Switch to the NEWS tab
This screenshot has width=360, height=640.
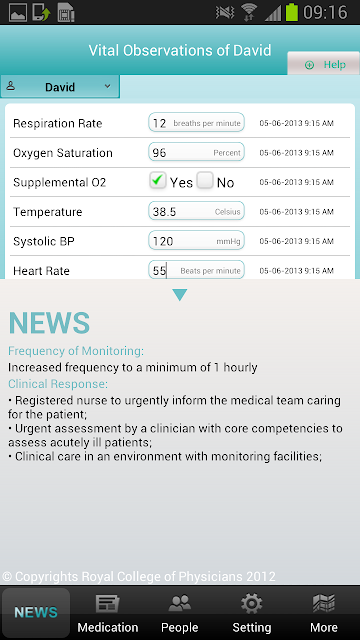tap(36, 612)
